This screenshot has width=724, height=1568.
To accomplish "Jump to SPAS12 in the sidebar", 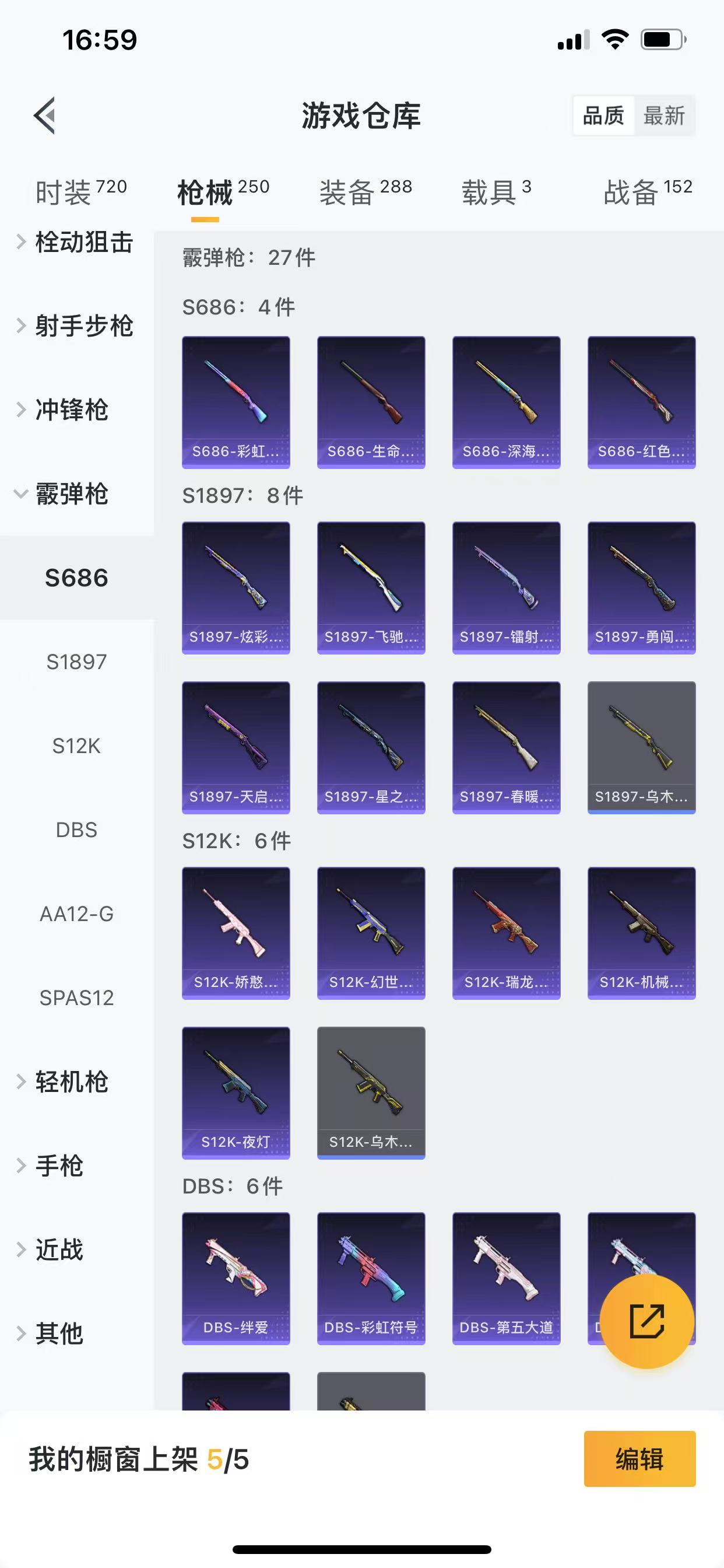I will [x=77, y=998].
